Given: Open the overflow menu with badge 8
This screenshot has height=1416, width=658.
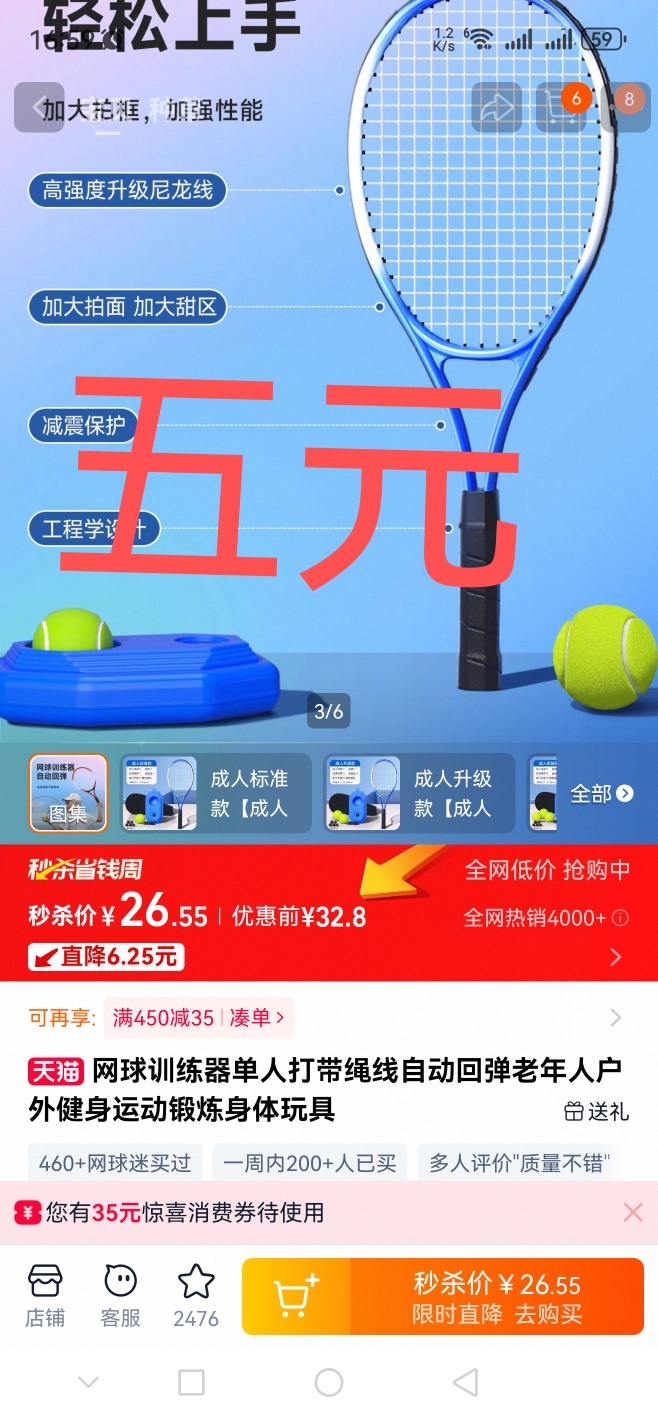Looking at the screenshot, I should (x=627, y=107).
